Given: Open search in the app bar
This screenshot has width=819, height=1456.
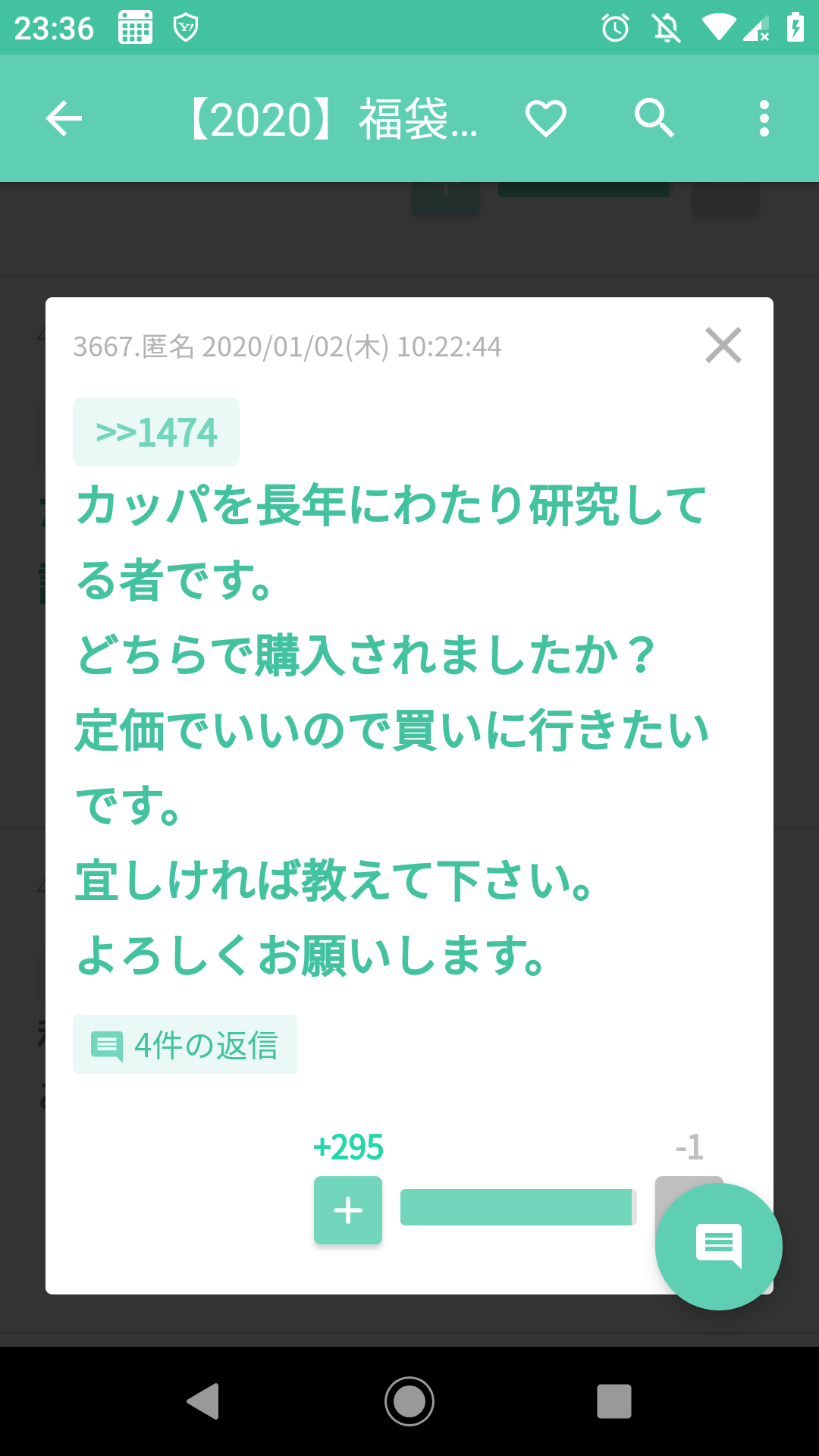Looking at the screenshot, I should pyautogui.click(x=654, y=119).
